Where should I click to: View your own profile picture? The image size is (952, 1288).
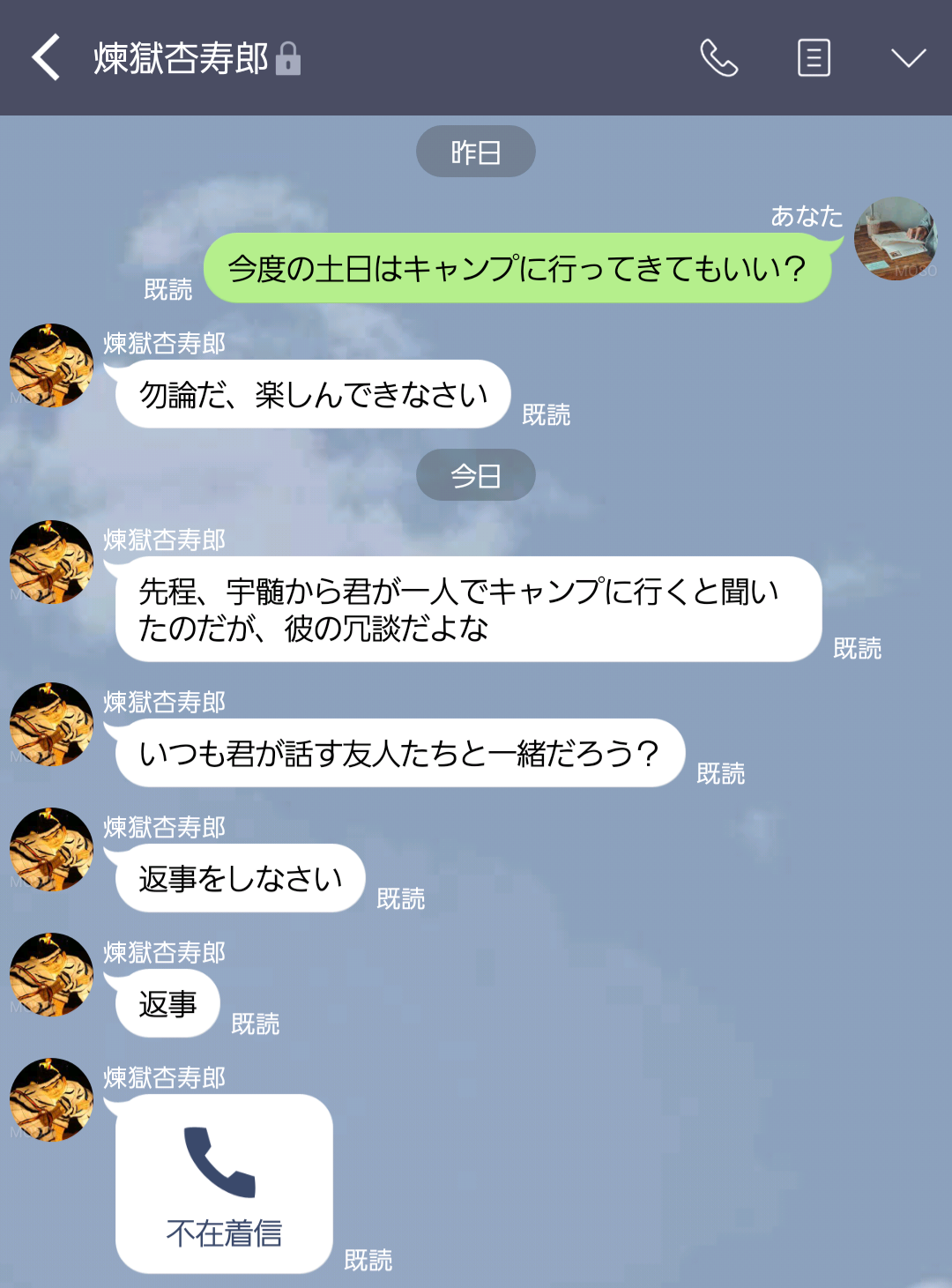click(x=895, y=239)
